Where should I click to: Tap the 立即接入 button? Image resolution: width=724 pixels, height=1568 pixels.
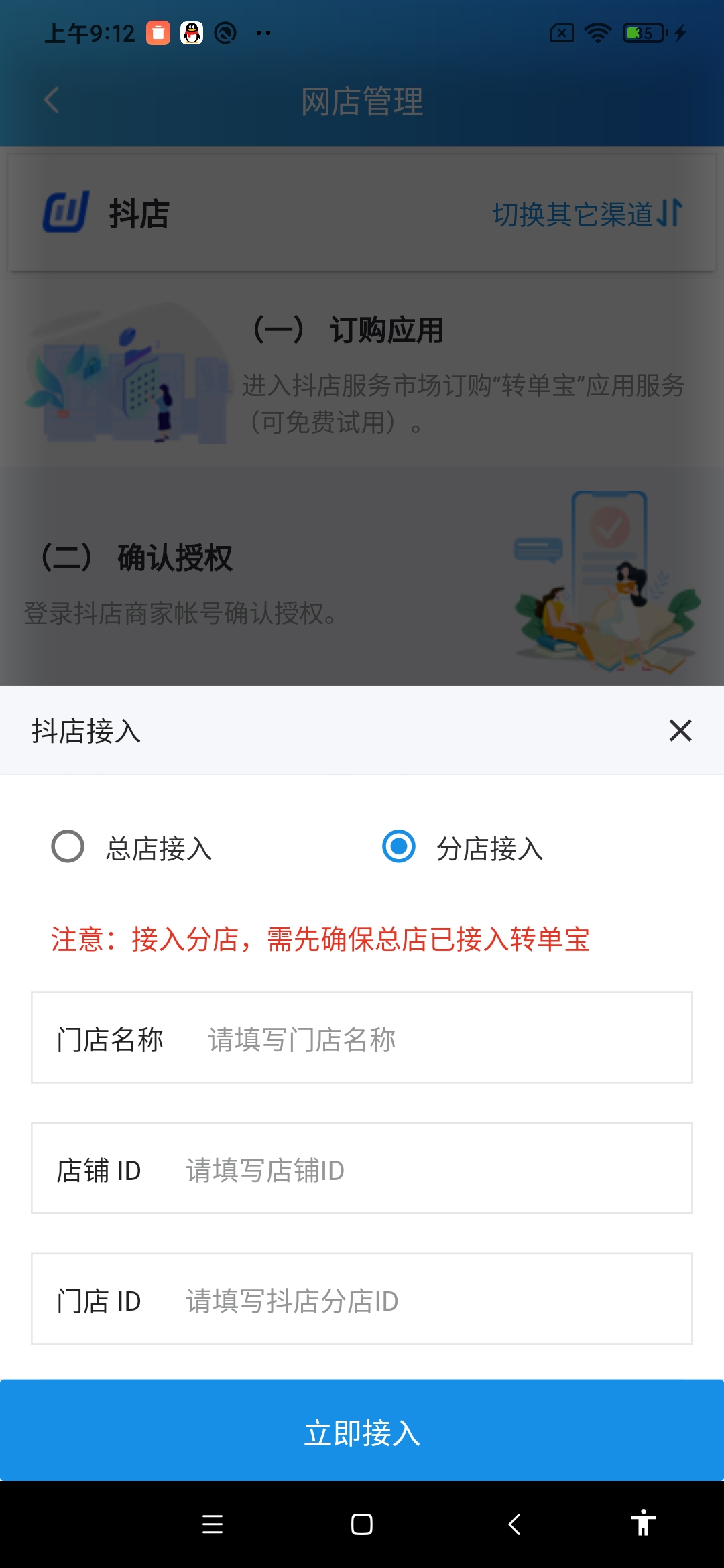click(362, 1432)
